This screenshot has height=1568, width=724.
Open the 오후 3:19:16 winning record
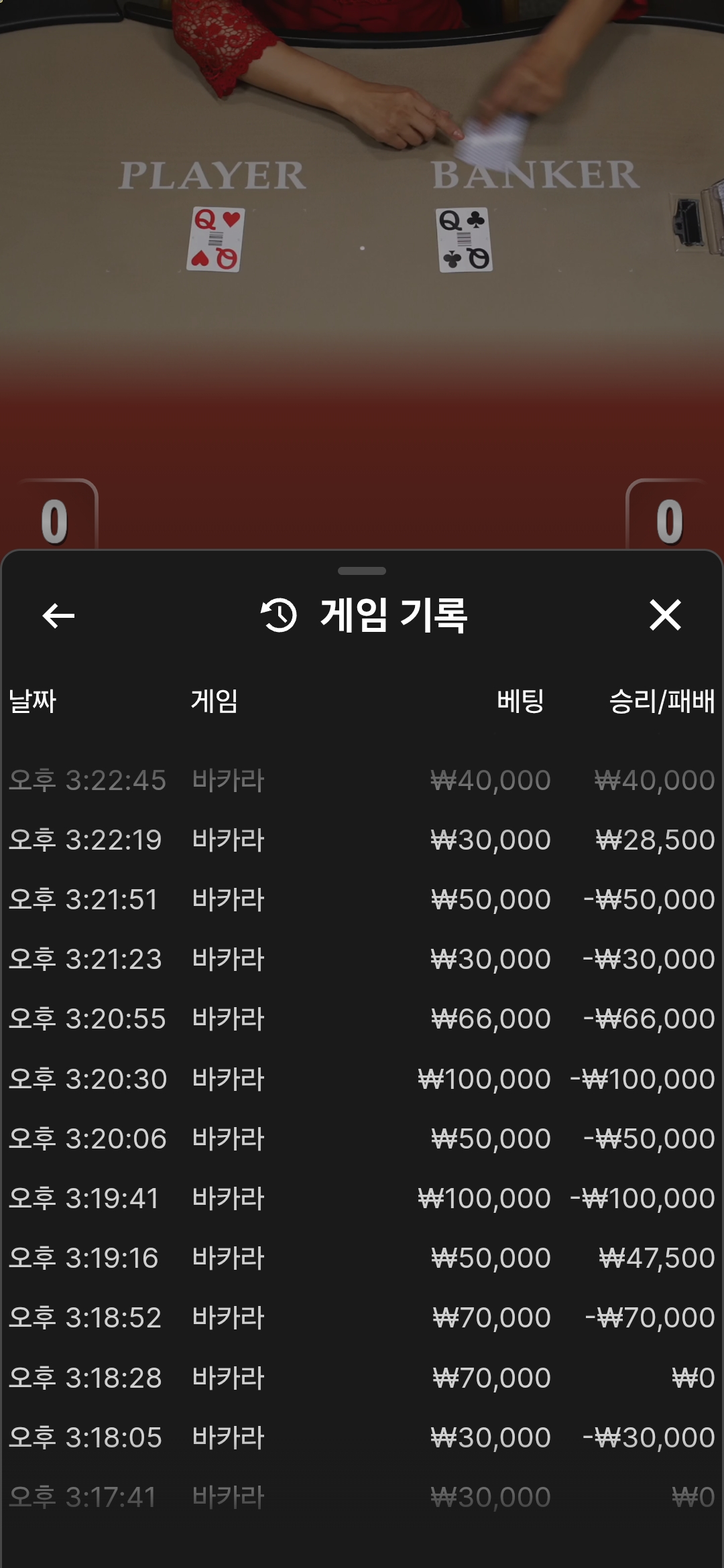coord(362,1258)
